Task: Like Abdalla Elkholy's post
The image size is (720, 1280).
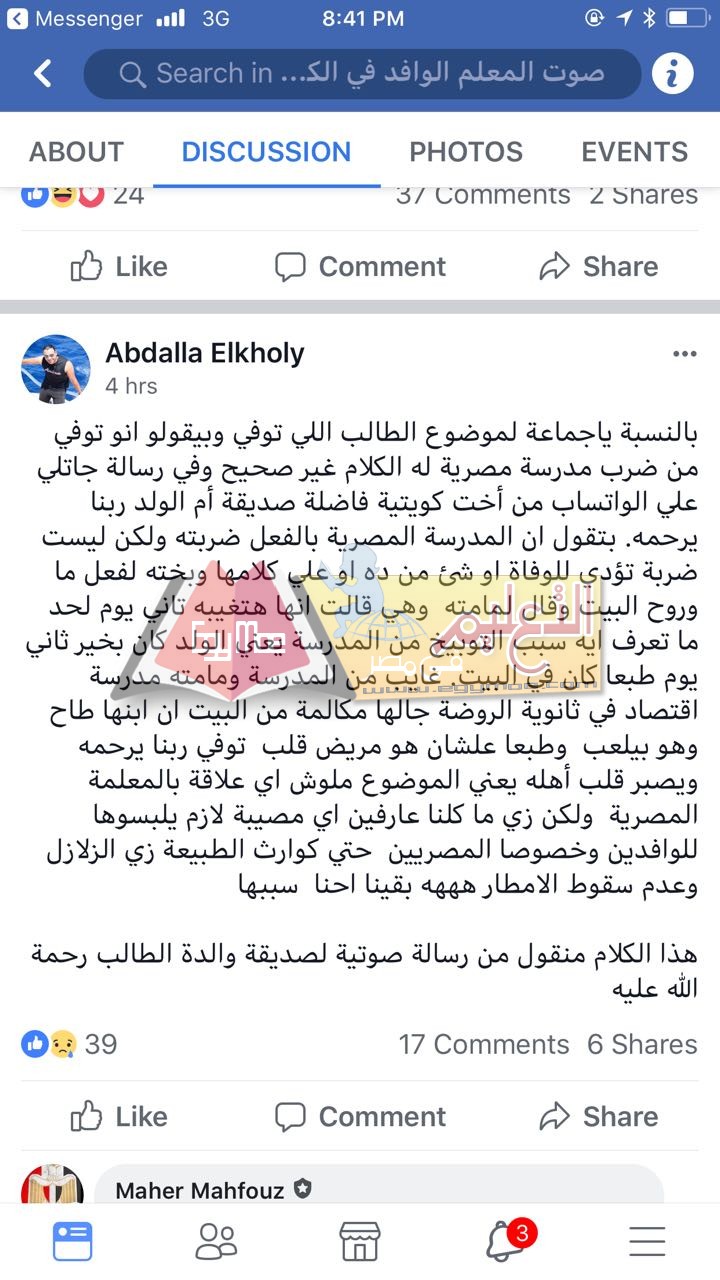Action: tap(118, 1116)
